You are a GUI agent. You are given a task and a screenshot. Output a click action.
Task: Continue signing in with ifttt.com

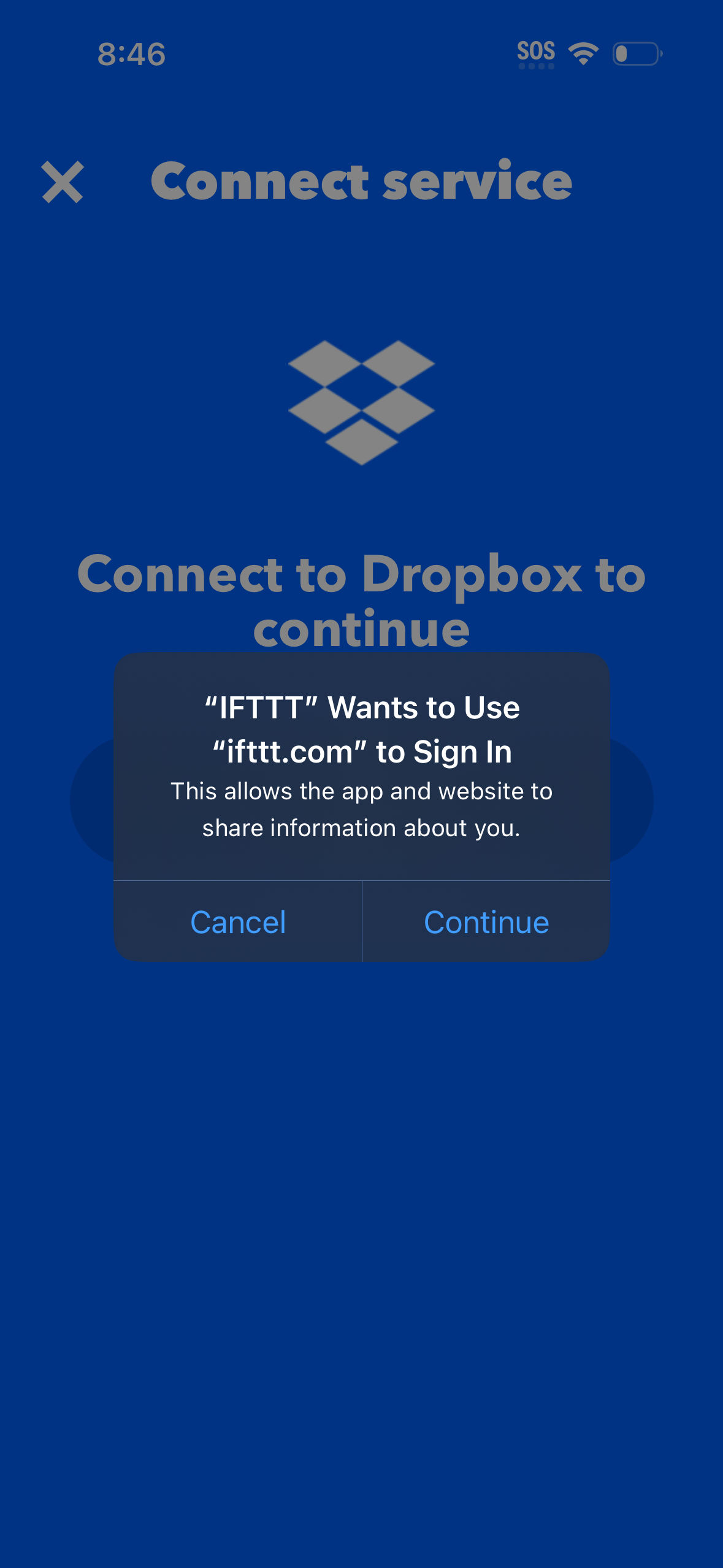pos(486,921)
